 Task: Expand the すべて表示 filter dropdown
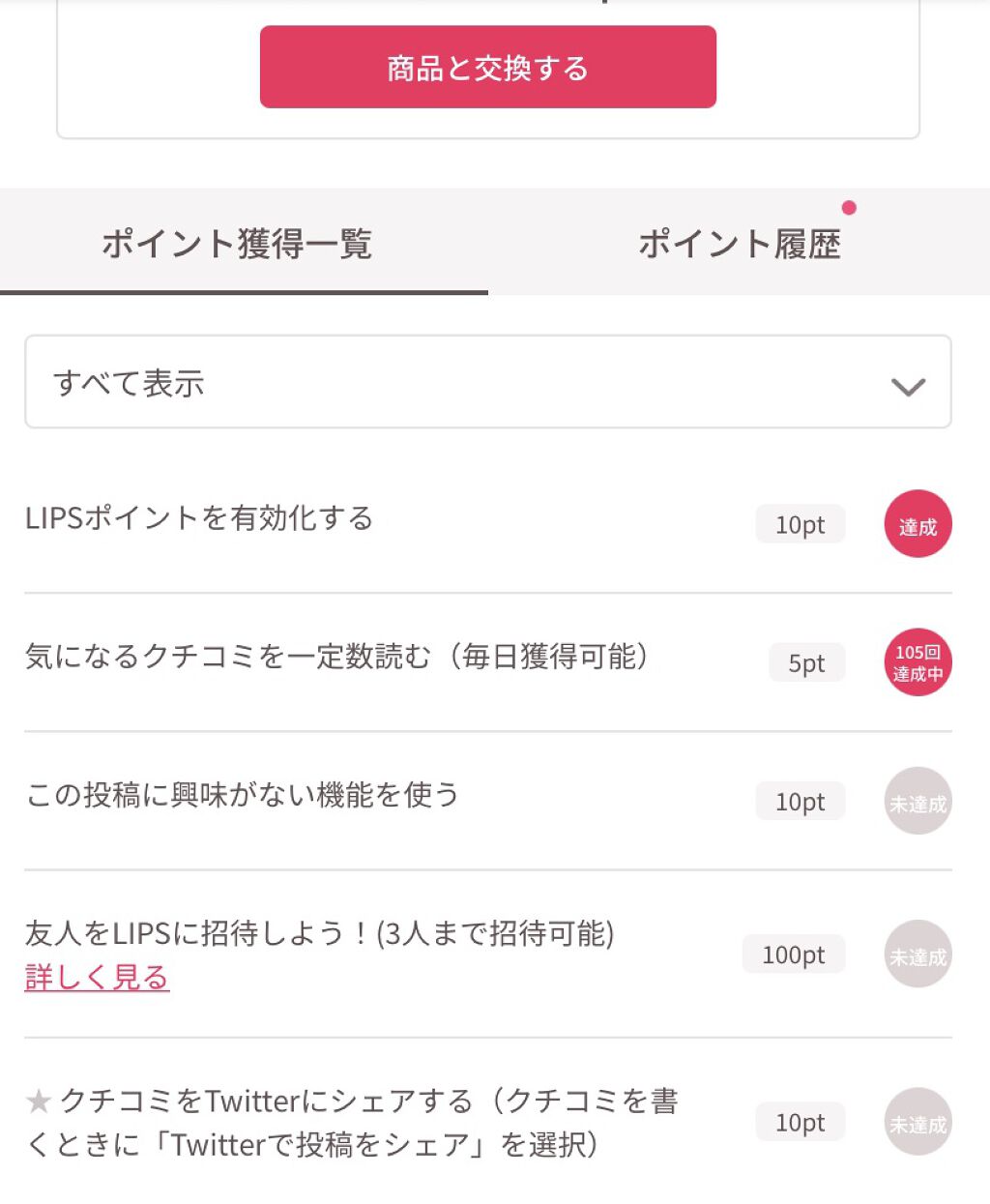tap(487, 382)
